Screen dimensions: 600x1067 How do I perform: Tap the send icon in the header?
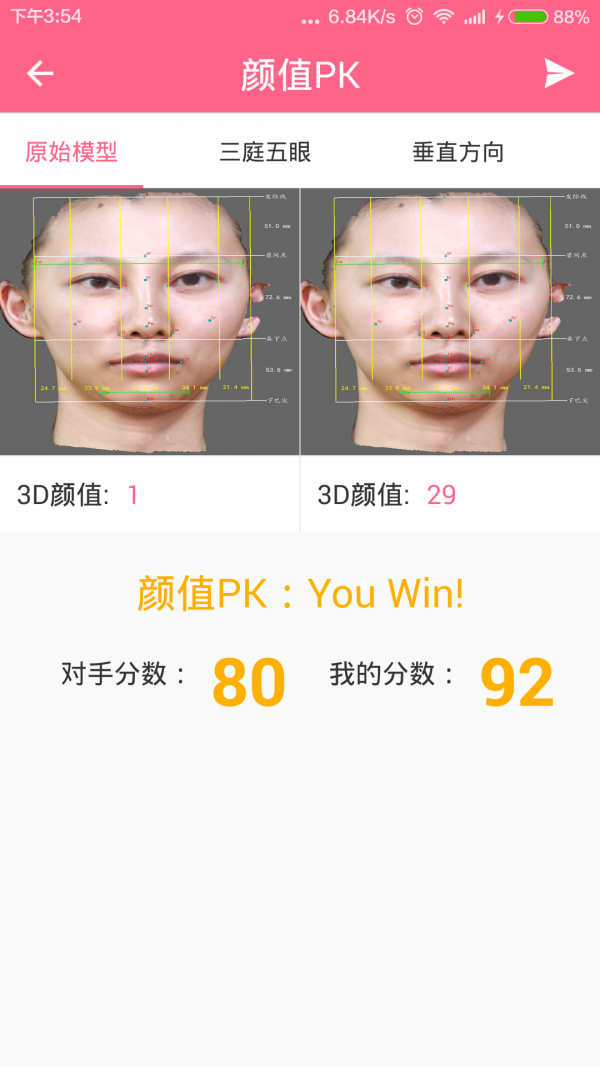tap(559, 73)
